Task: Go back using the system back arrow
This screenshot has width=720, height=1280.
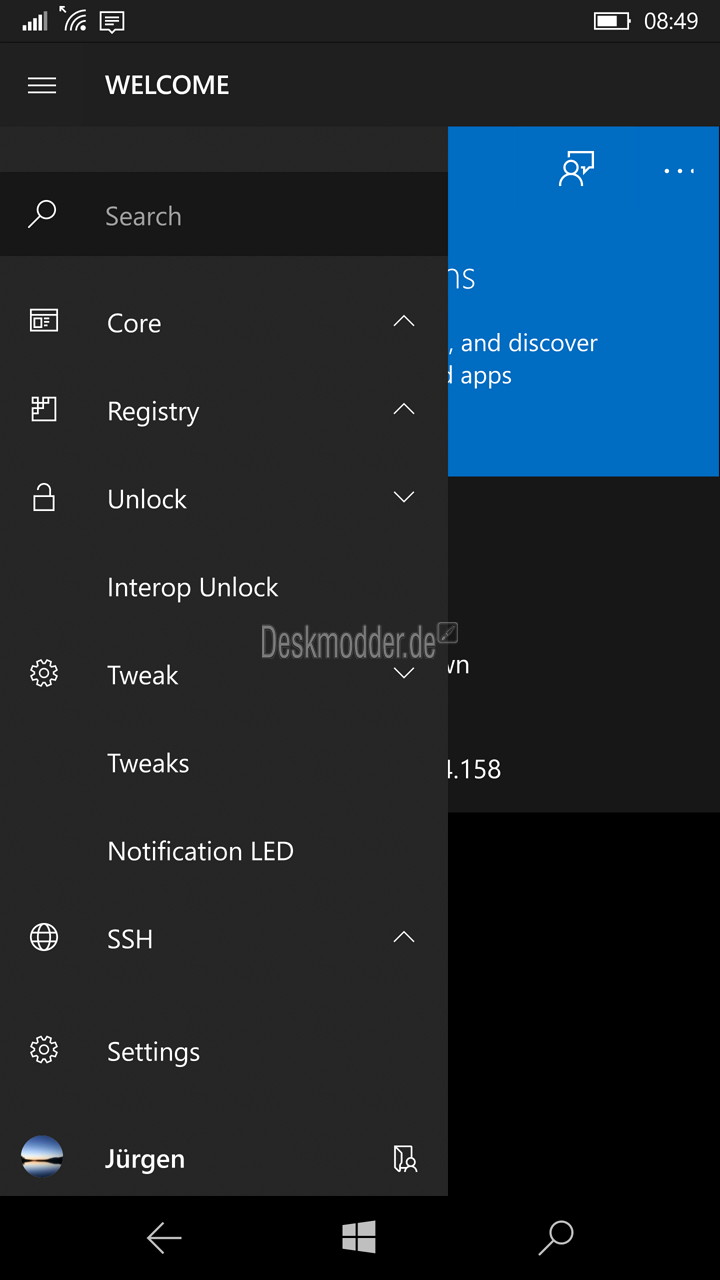Action: (x=164, y=1238)
